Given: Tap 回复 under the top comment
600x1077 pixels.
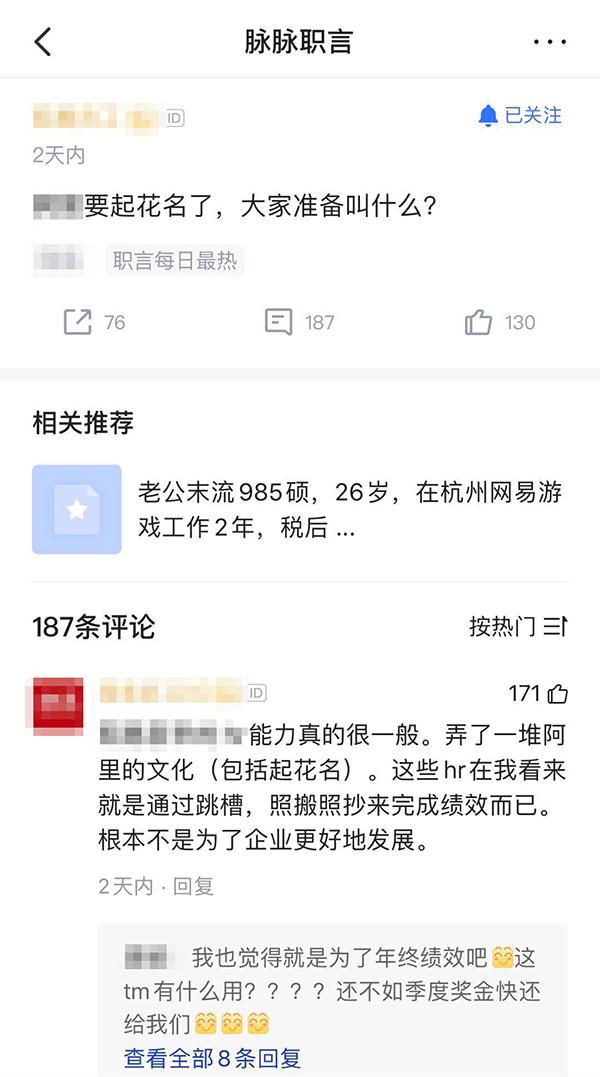Looking at the screenshot, I should pyautogui.click(x=194, y=886).
